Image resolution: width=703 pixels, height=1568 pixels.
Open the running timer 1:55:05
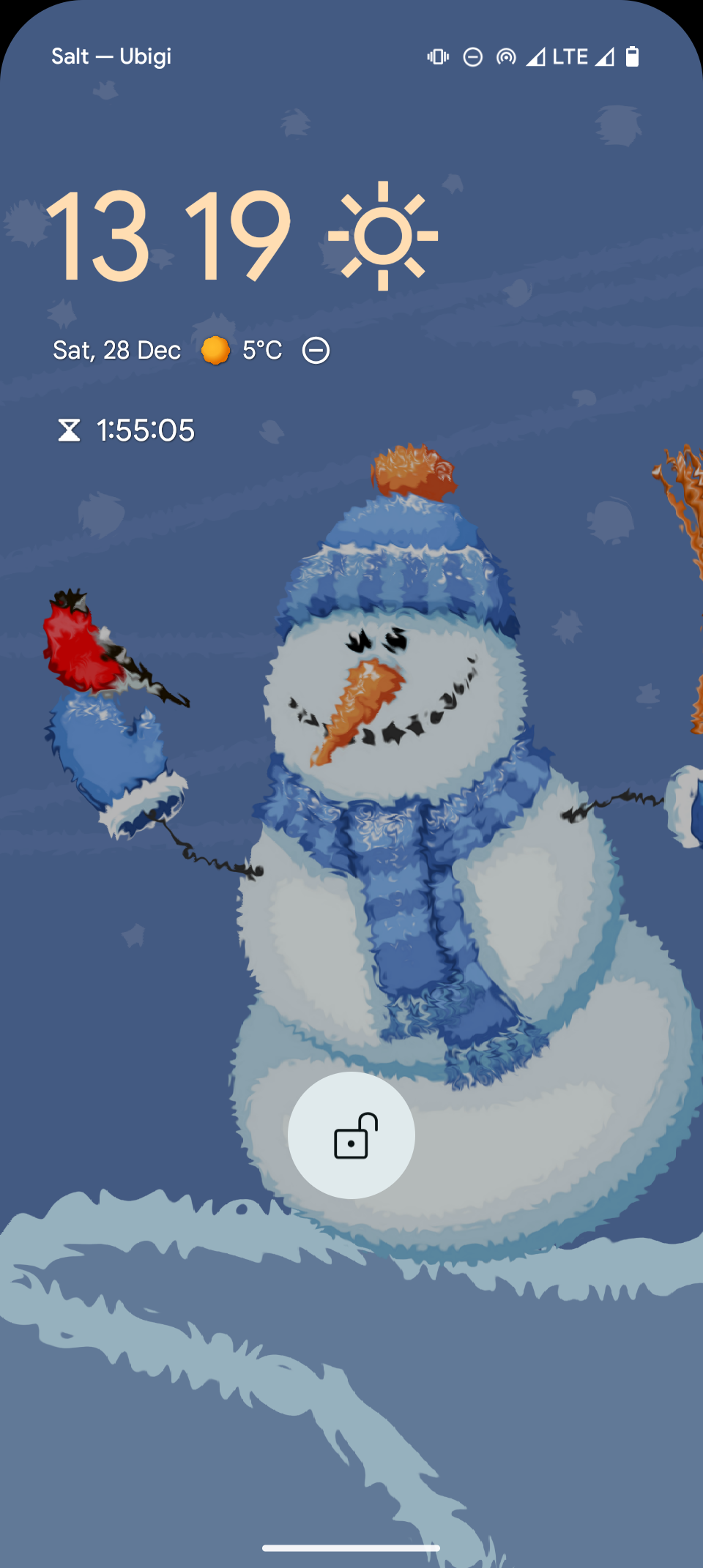tap(128, 430)
